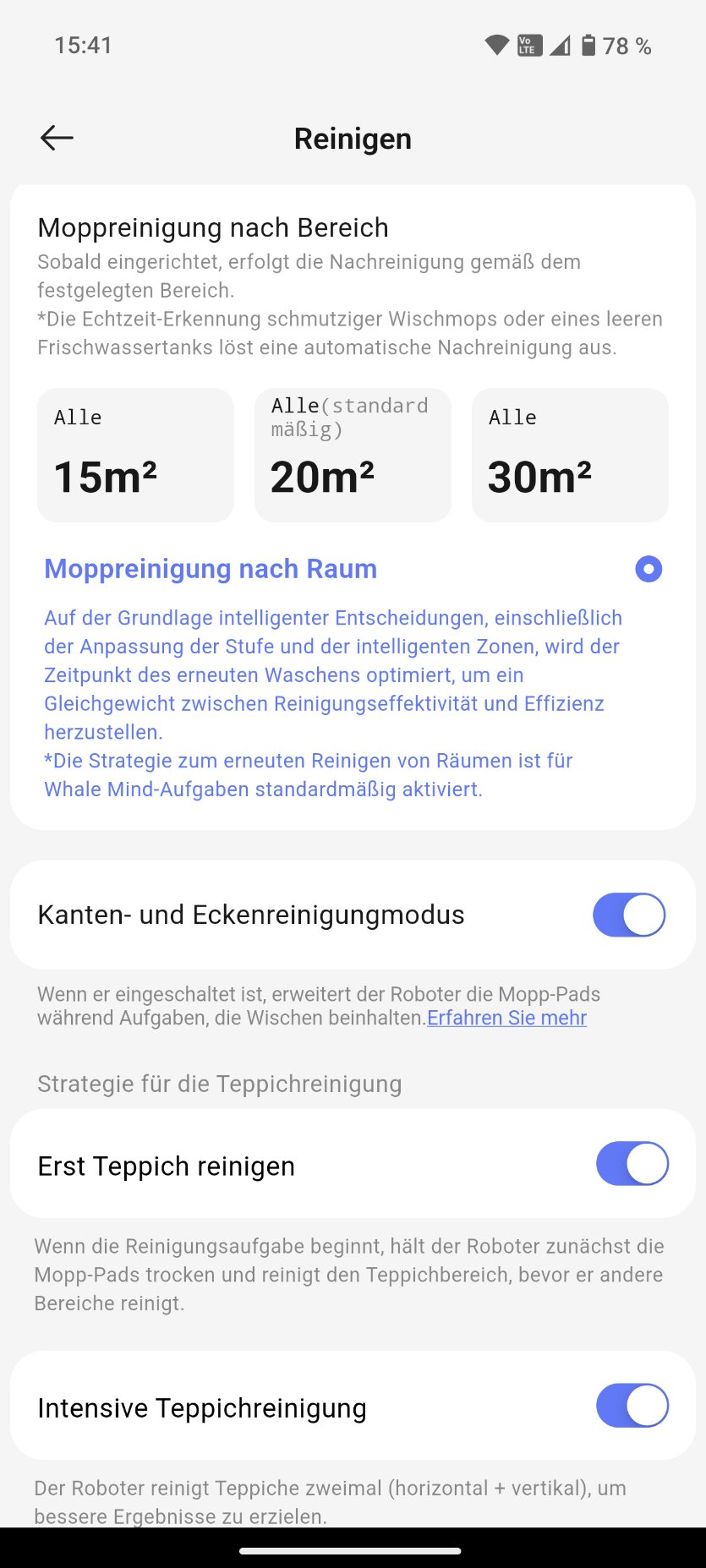
Task: Open the Erfahren Sie mehr link
Action: pos(506,1018)
